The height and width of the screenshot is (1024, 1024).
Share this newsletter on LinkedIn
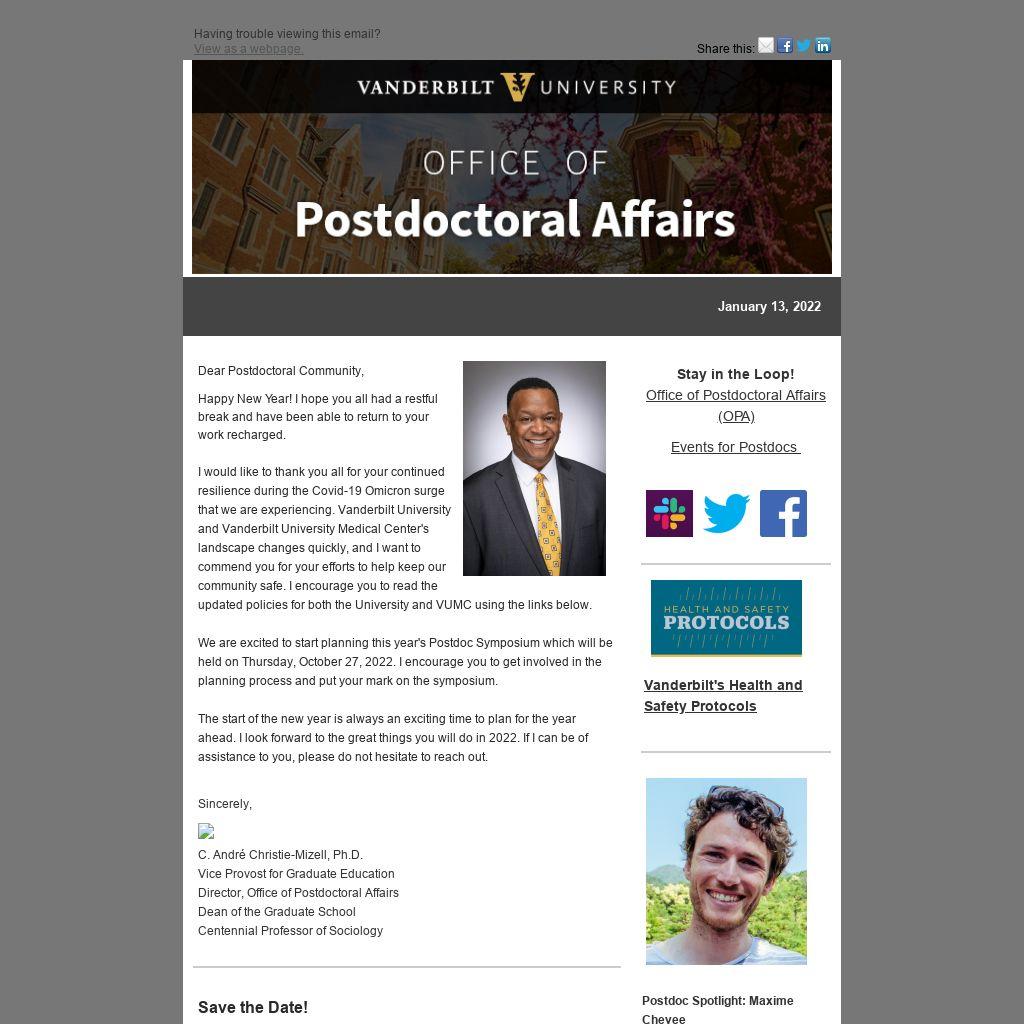click(823, 45)
